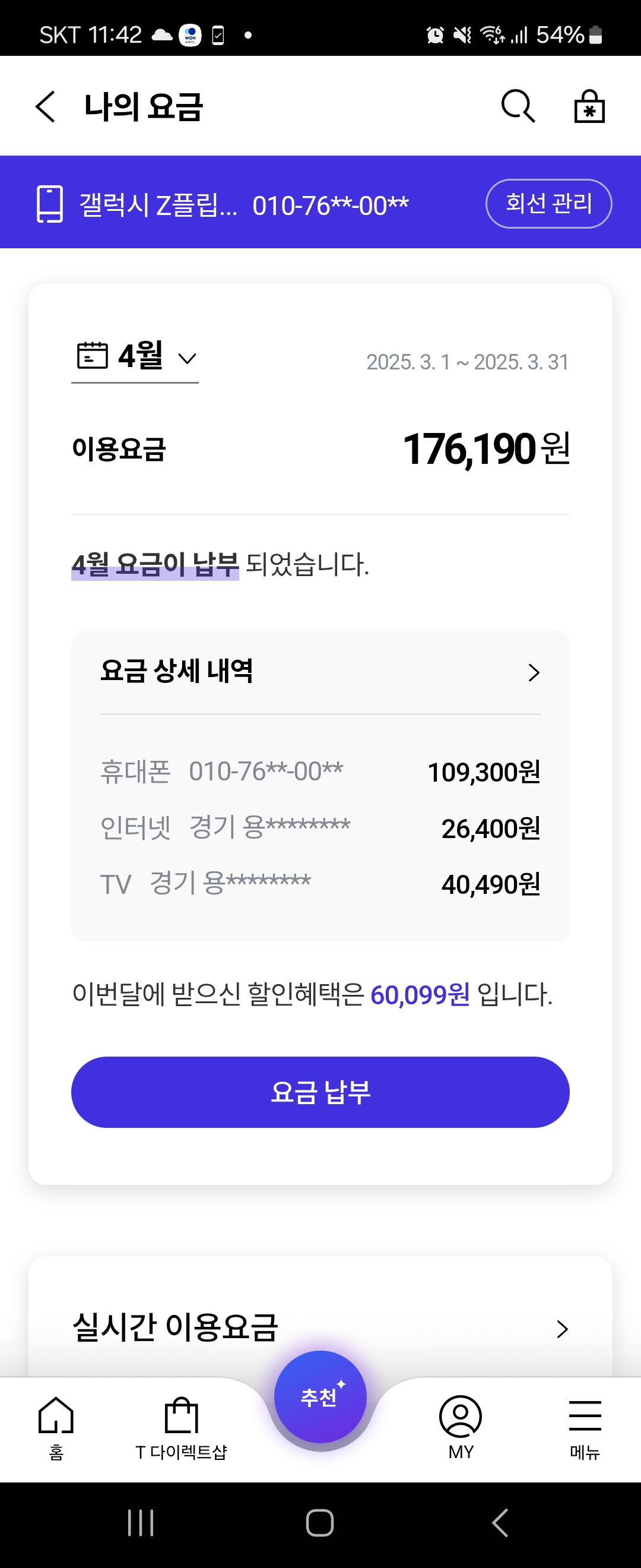Viewport: 641px width, 1568px height.
Task: Tap the phone device icon next to 갤럭시 Z플립
Action: [51, 203]
